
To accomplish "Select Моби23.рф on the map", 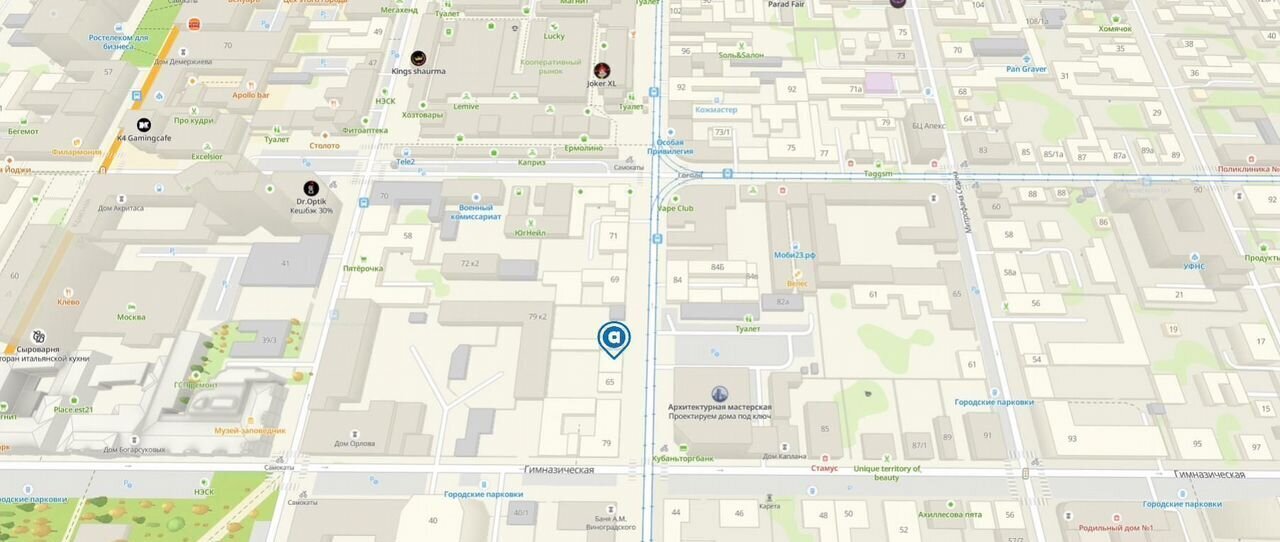I will (x=795, y=255).
